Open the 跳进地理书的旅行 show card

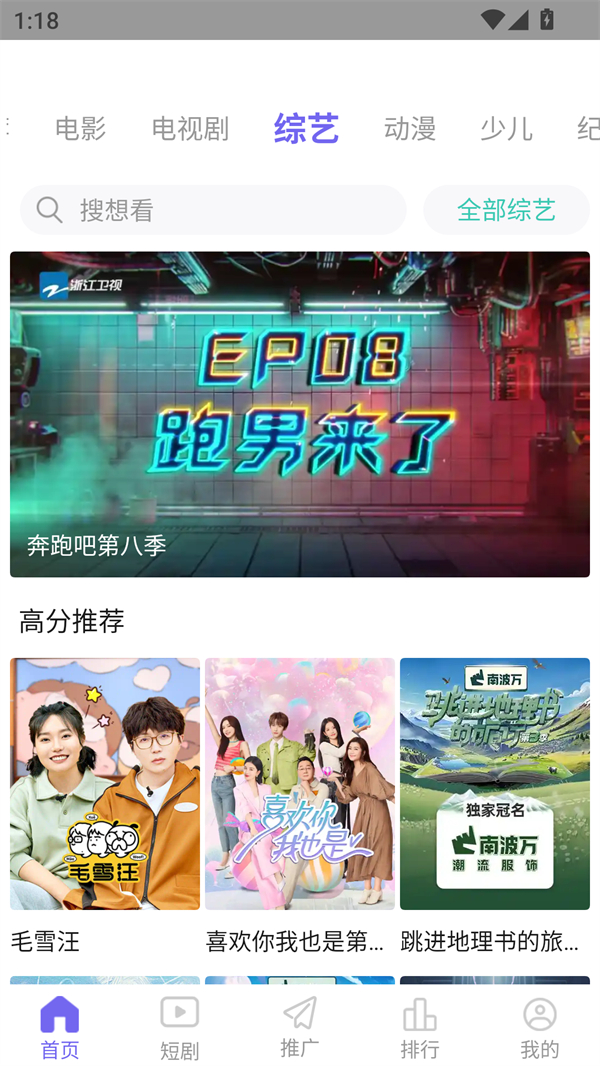tap(495, 784)
